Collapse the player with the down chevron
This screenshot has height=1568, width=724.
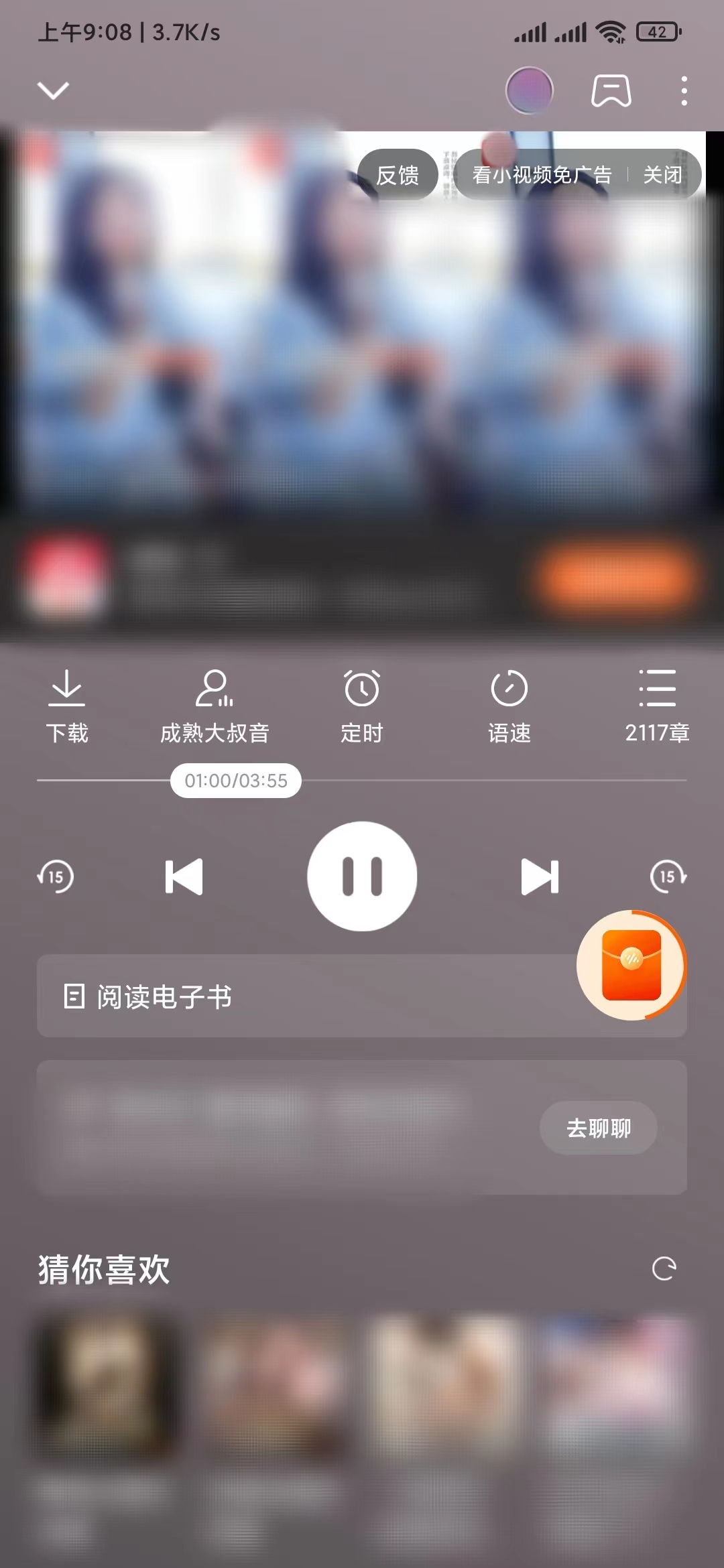coord(54,90)
